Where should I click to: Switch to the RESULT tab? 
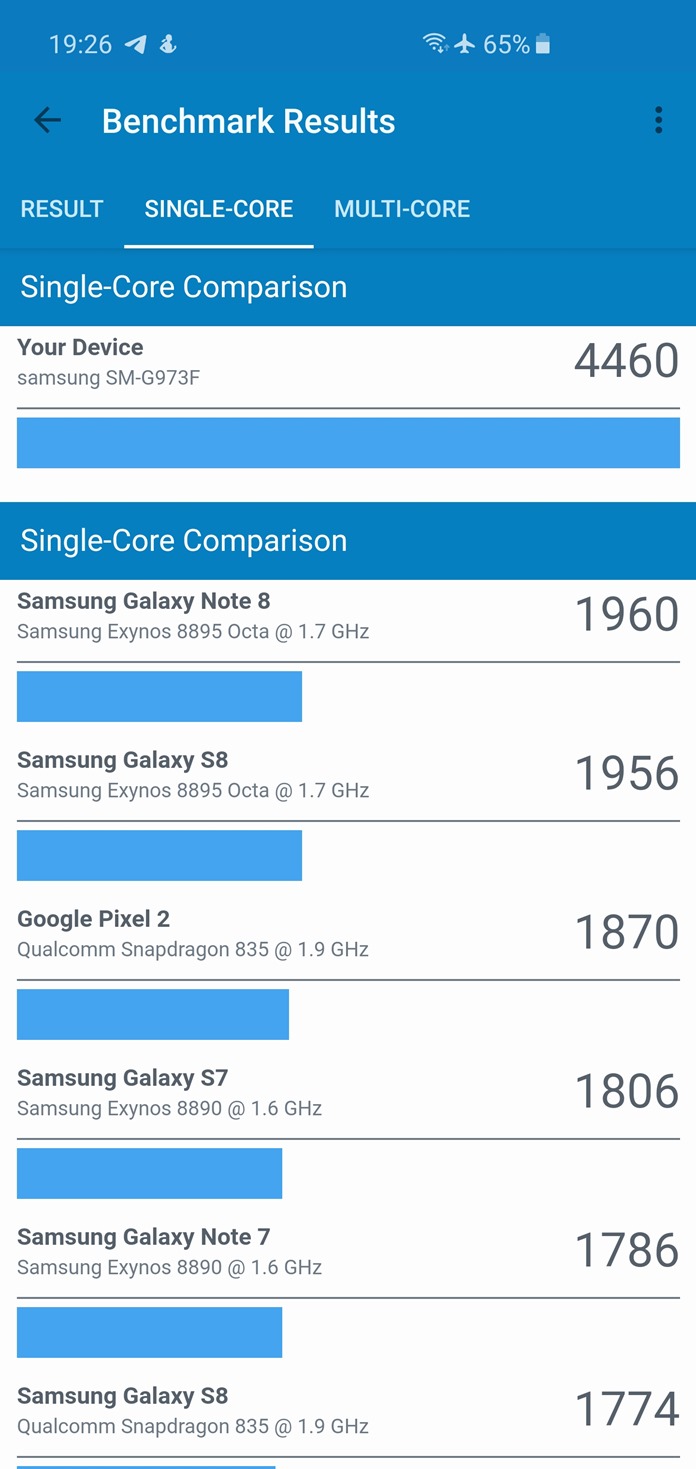(62, 209)
